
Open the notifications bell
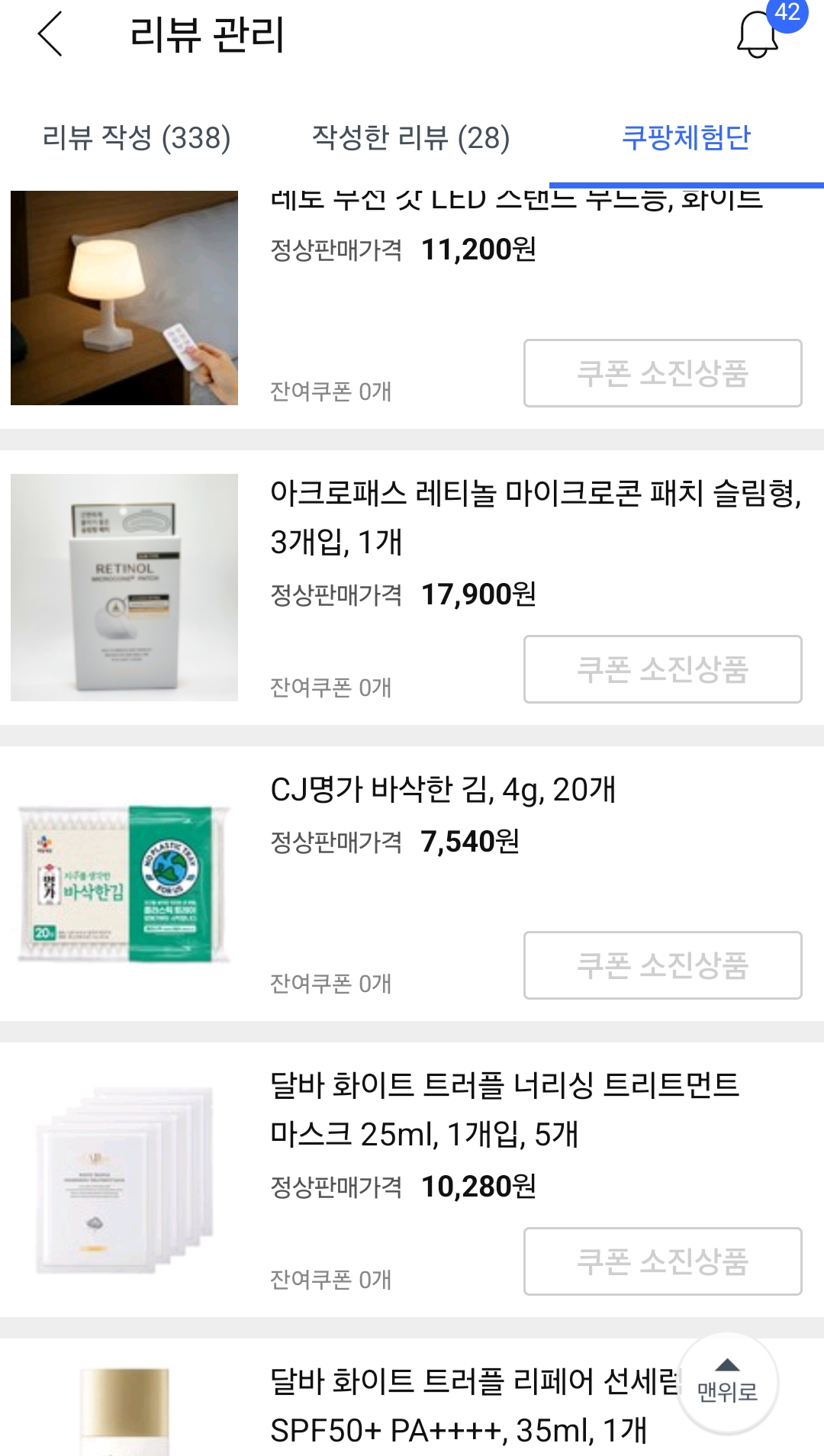click(x=759, y=34)
